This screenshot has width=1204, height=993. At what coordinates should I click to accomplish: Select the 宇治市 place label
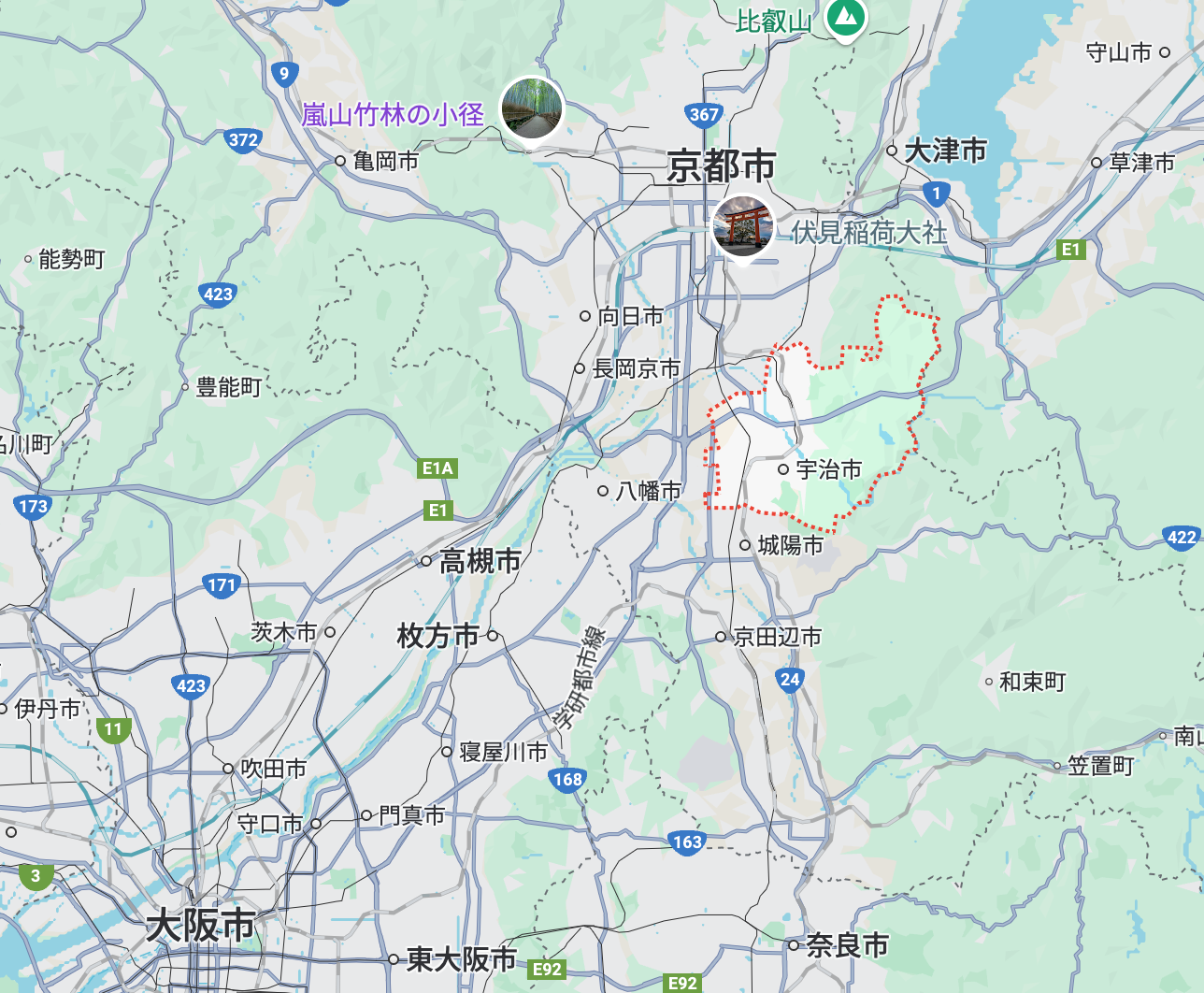[x=827, y=469]
